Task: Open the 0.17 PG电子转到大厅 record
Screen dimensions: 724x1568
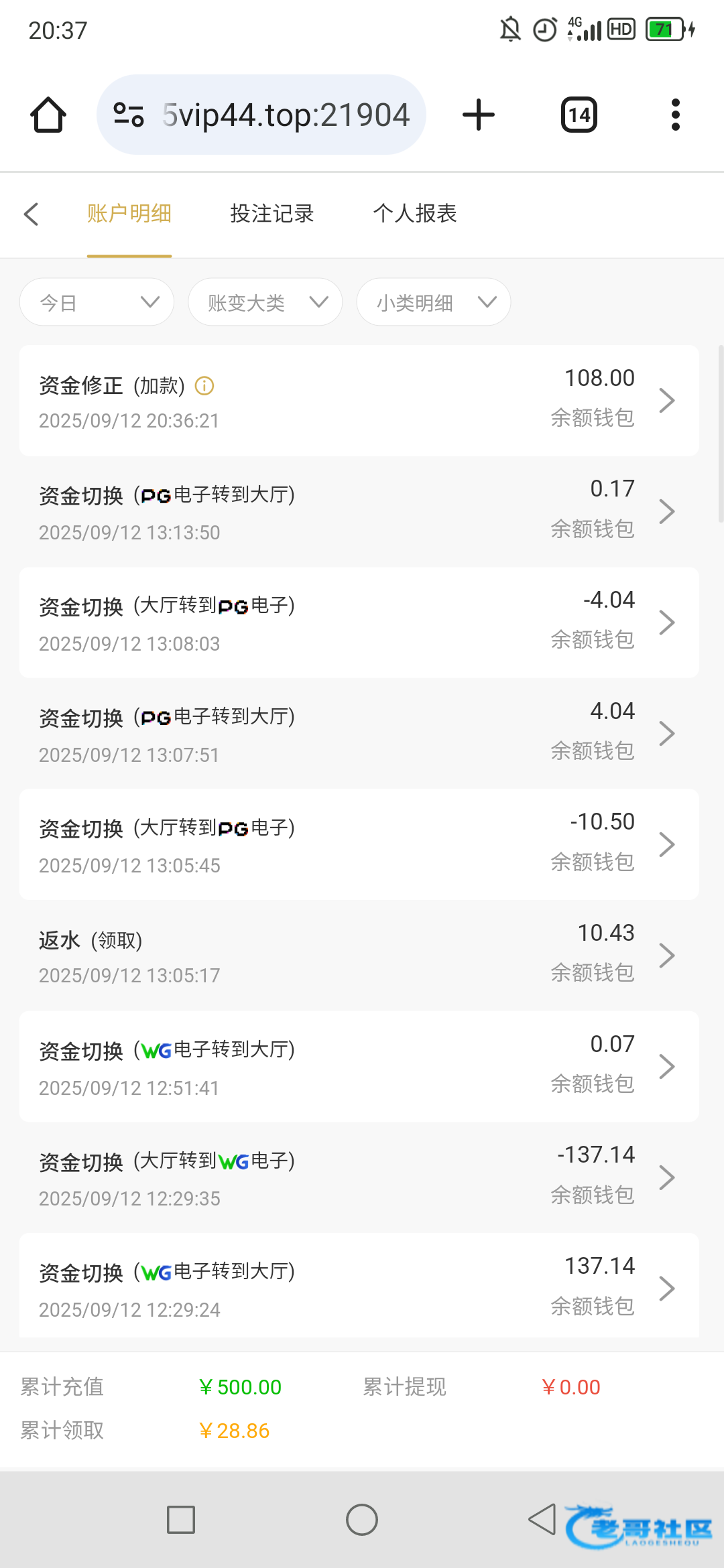Action: [x=359, y=511]
